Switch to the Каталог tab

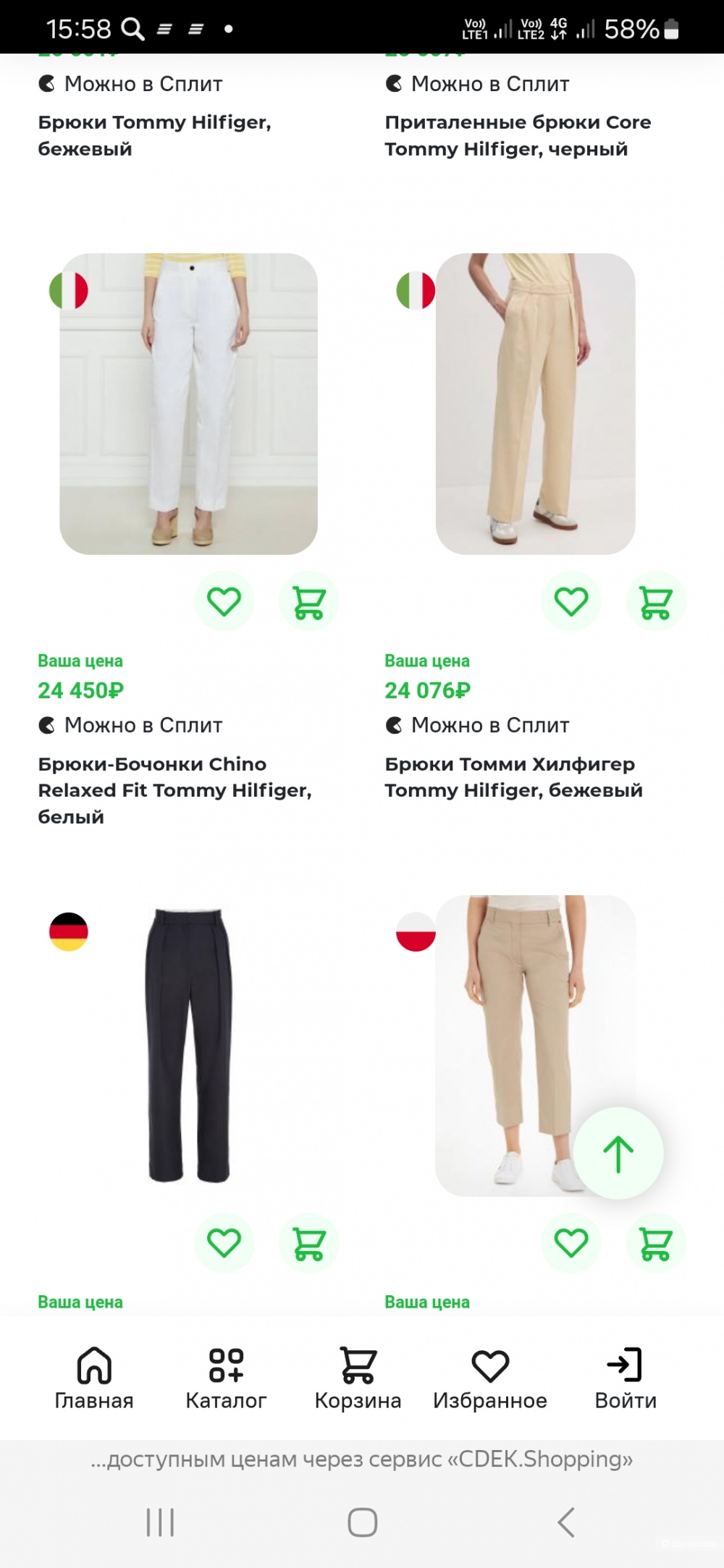(226, 1379)
